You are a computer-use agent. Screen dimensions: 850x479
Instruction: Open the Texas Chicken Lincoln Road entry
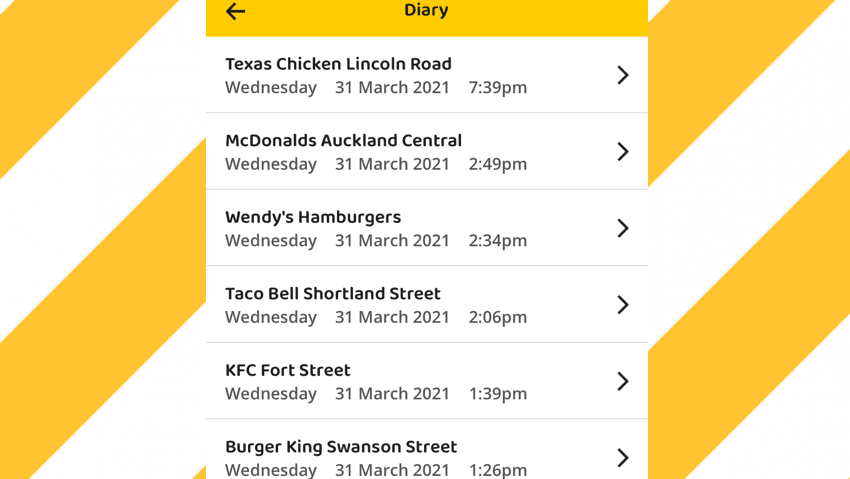426,75
